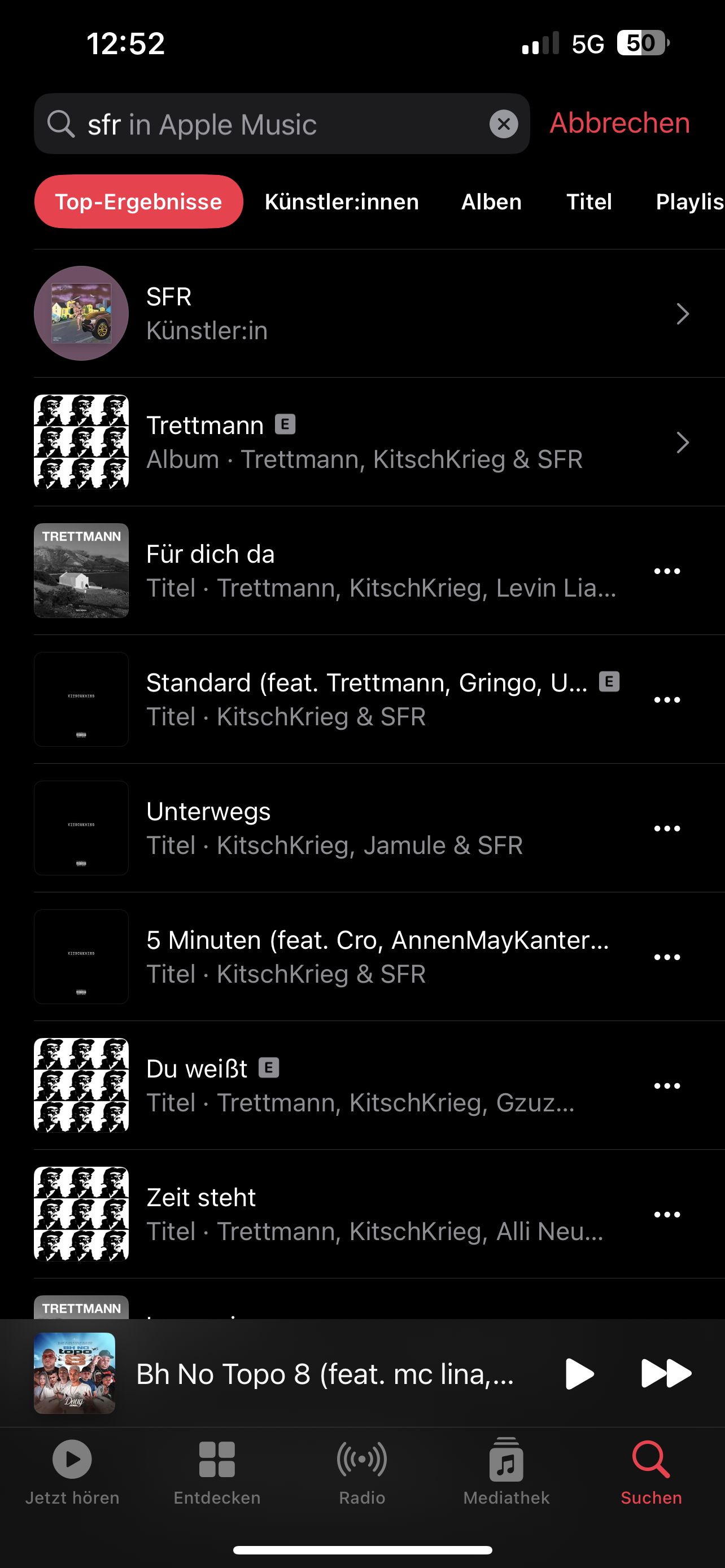725x1568 pixels.
Task: Open more options for Zeit steht
Action: tap(667, 1214)
